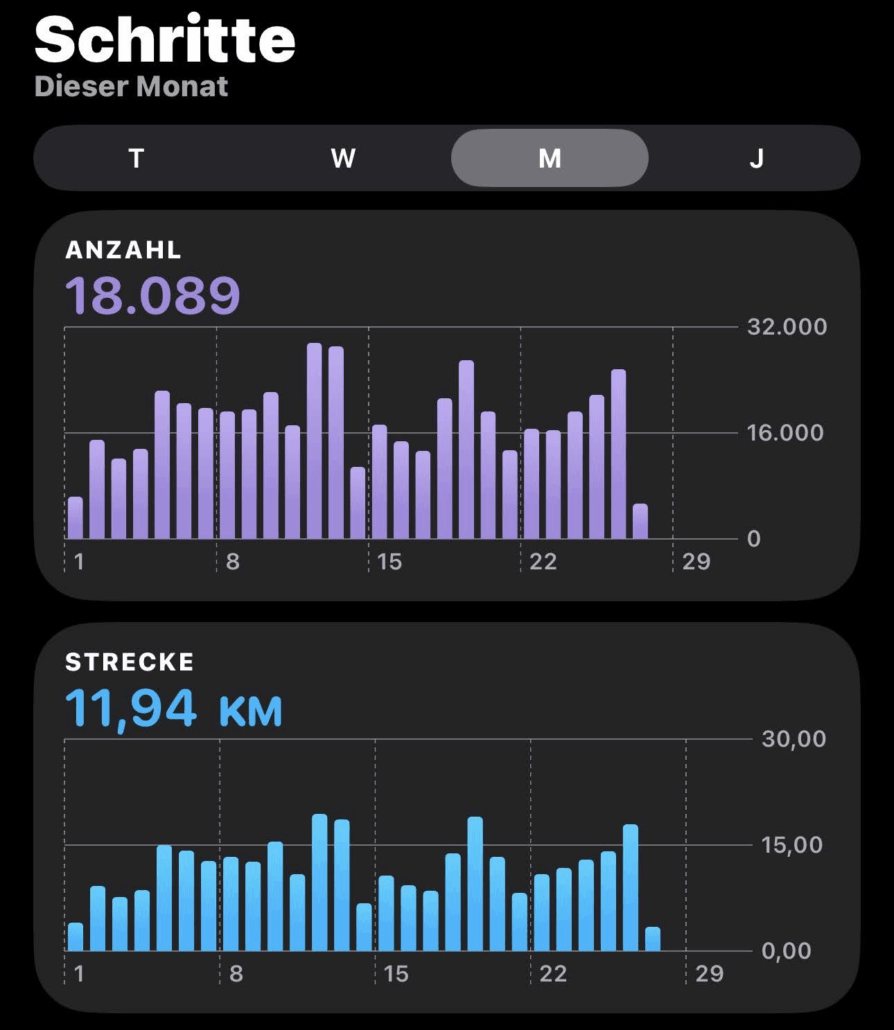Switch to the T day view

137,158
